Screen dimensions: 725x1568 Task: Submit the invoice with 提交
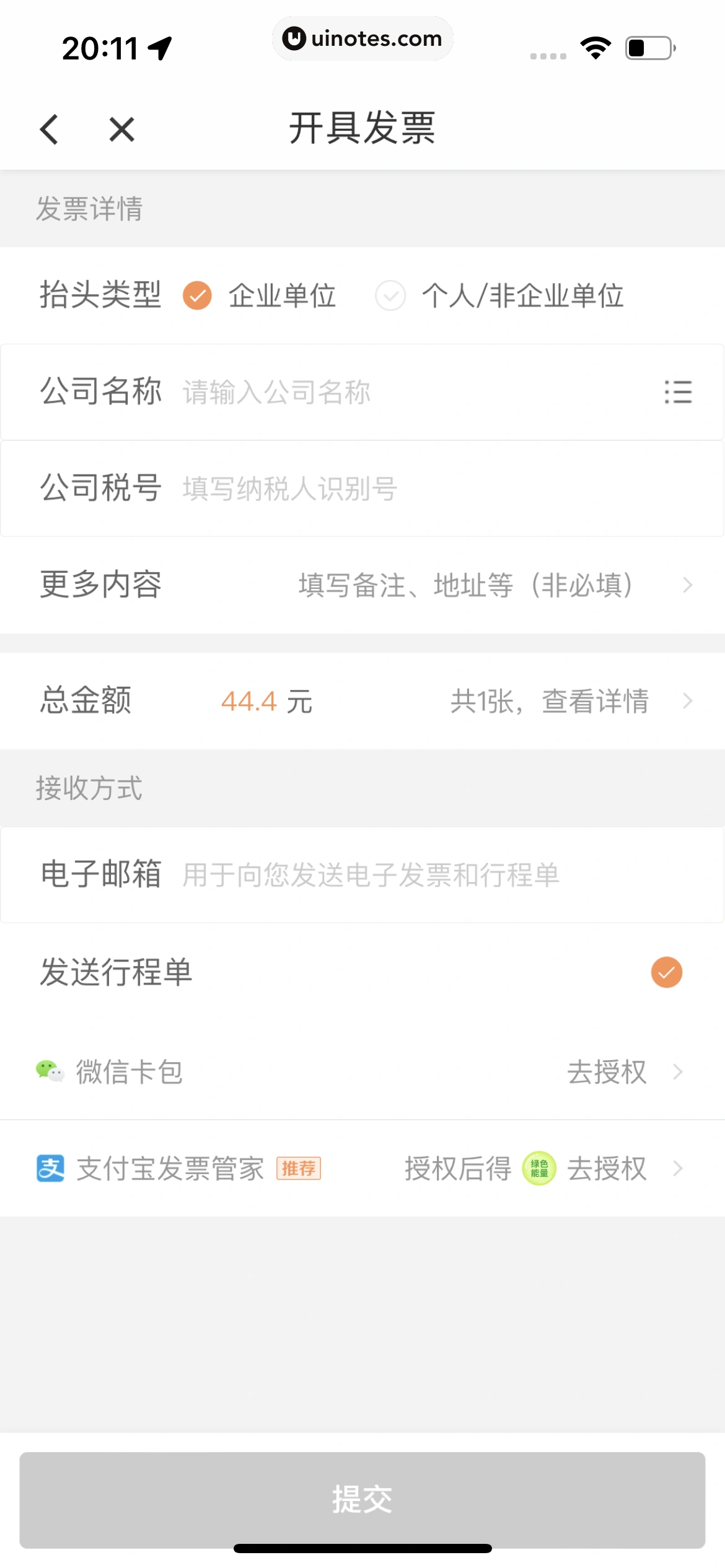click(362, 1499)
